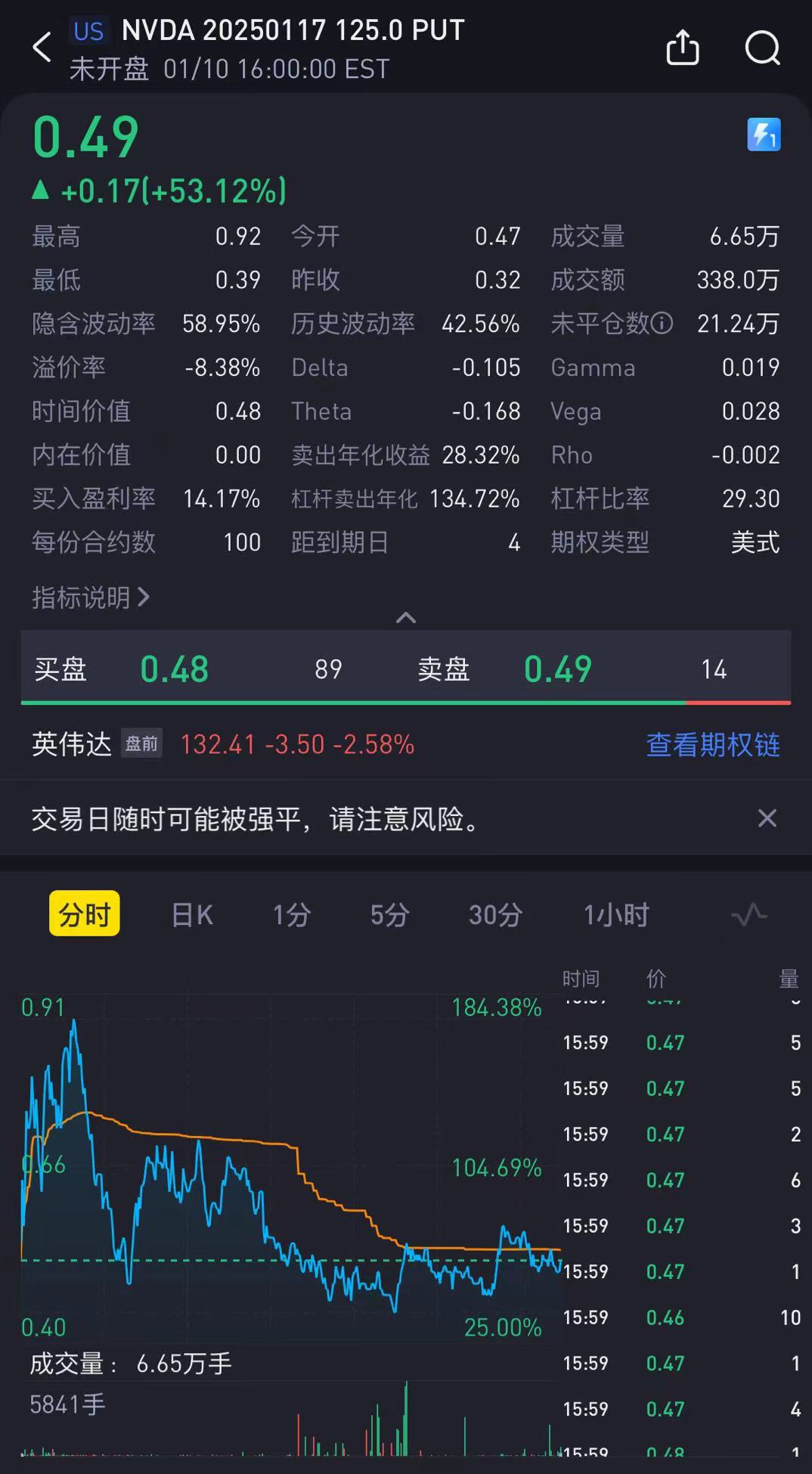Viewport: 812px width, 1474px height.
Task: Dismiss the forced liquidation risk notice
Action: pos(767,818)
